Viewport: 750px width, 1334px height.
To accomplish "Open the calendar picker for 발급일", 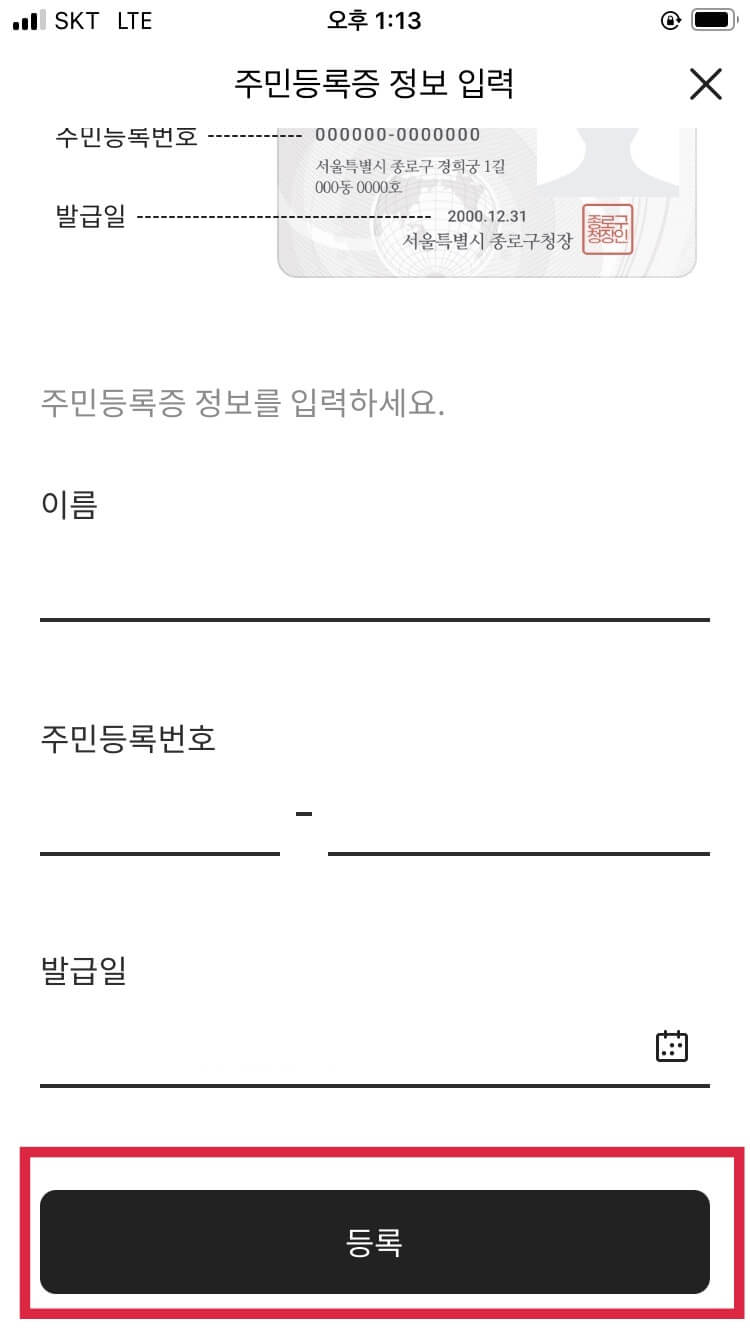I will 671,1046.
